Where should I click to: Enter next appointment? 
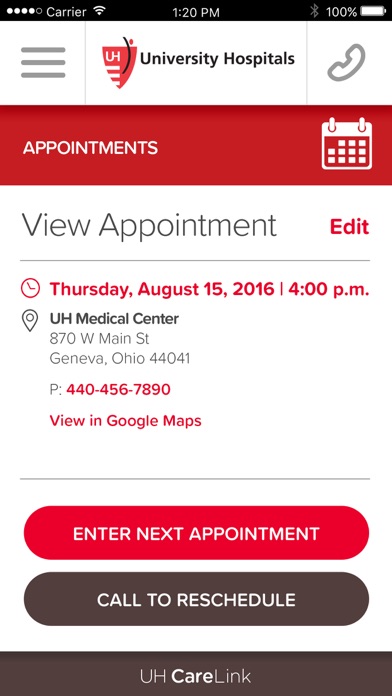[x=196, y=533]
